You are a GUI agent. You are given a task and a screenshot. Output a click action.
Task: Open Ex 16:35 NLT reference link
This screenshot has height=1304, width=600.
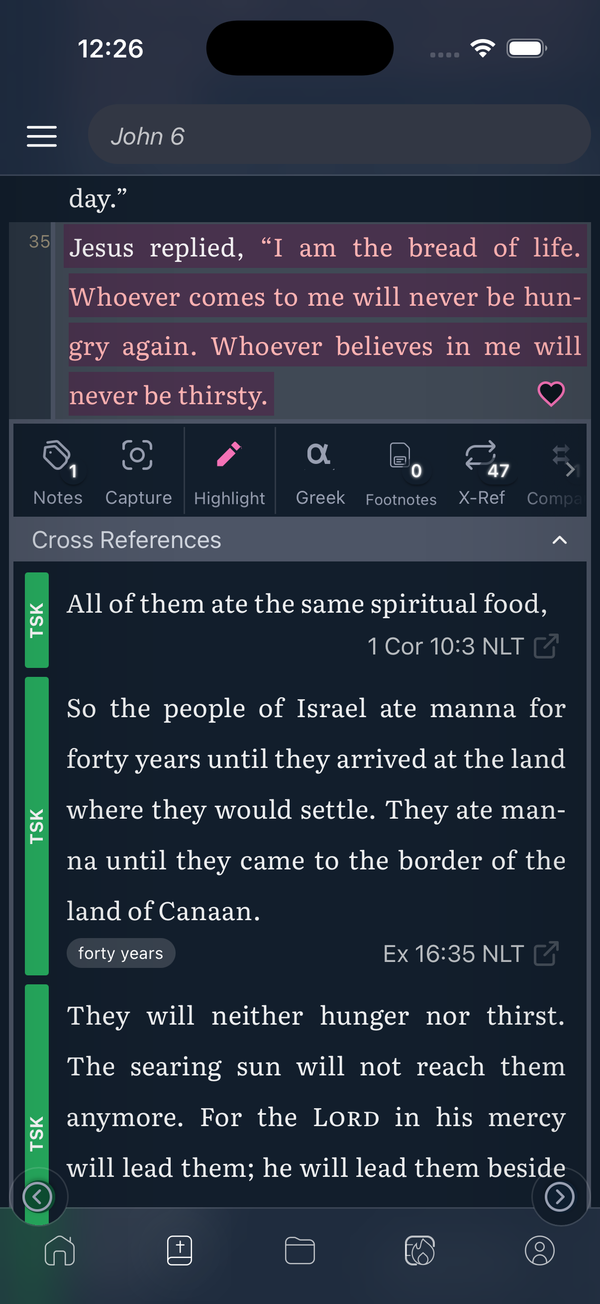pyautogui.click(x=546, y=954)
